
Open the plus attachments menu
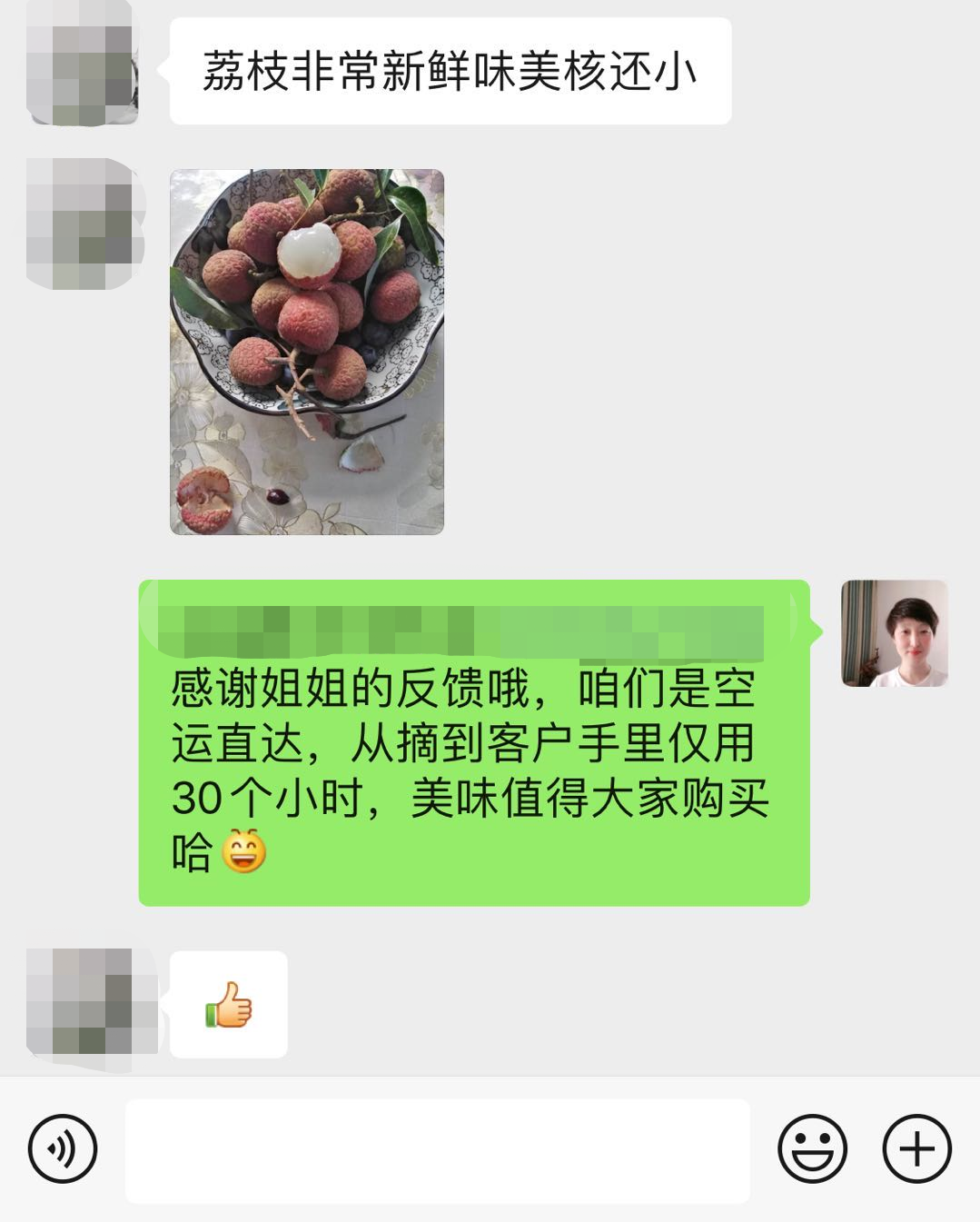click(916, 1149)
